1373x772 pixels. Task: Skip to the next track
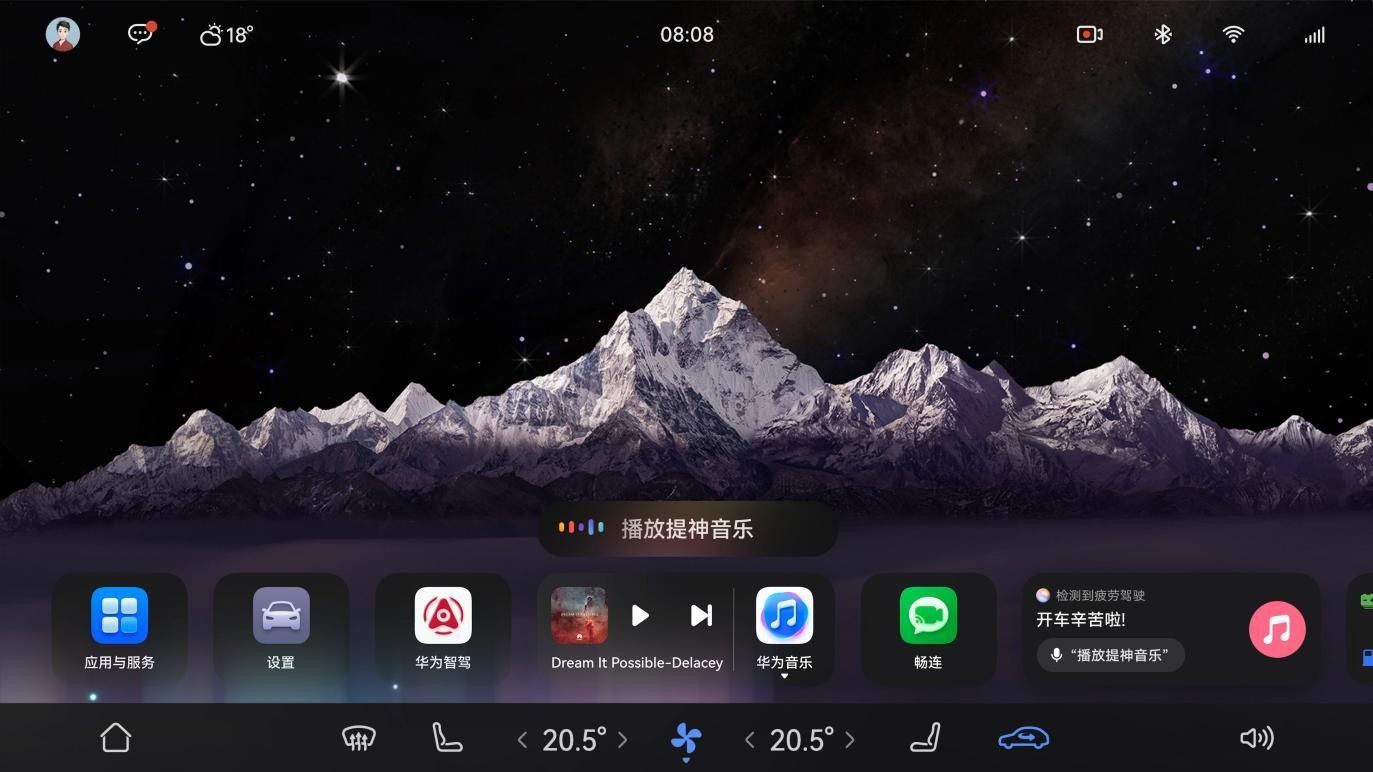pos(702,616)
